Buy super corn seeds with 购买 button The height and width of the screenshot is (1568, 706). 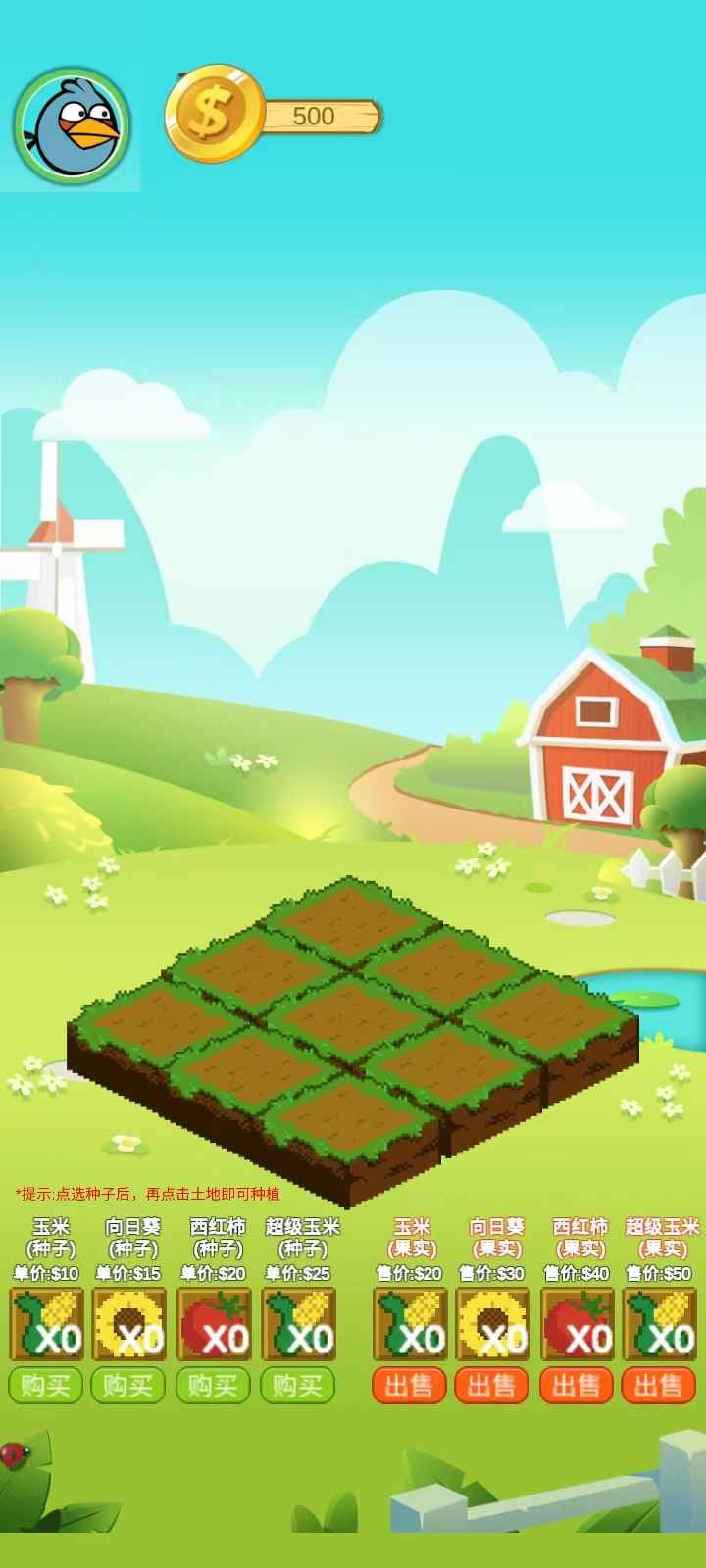[x=298, y=1386]
